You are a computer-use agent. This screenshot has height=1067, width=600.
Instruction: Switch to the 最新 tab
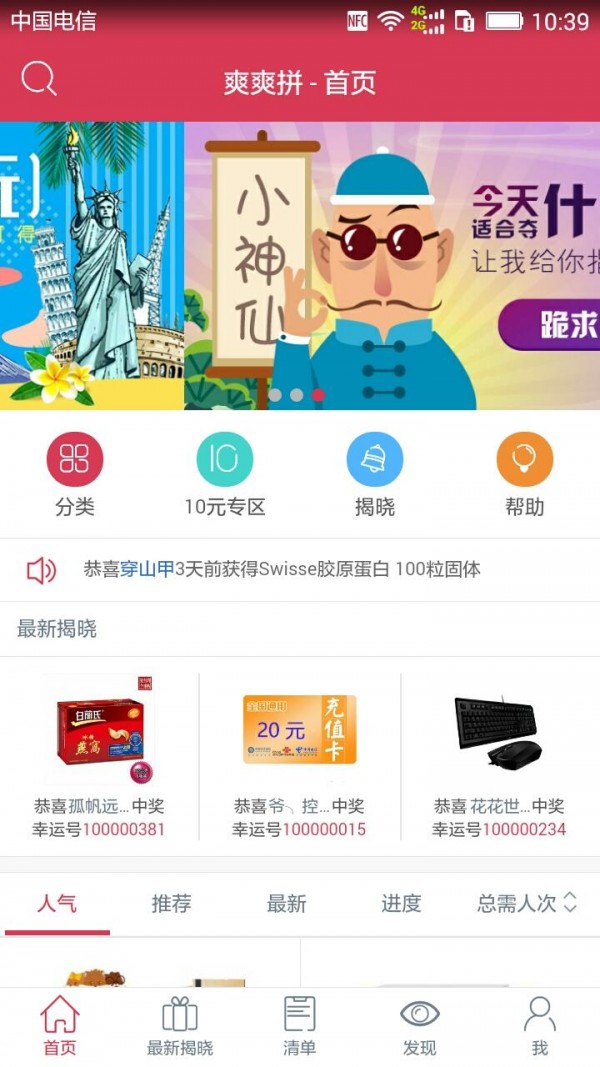pyautogui.click(x=286, y=903)
